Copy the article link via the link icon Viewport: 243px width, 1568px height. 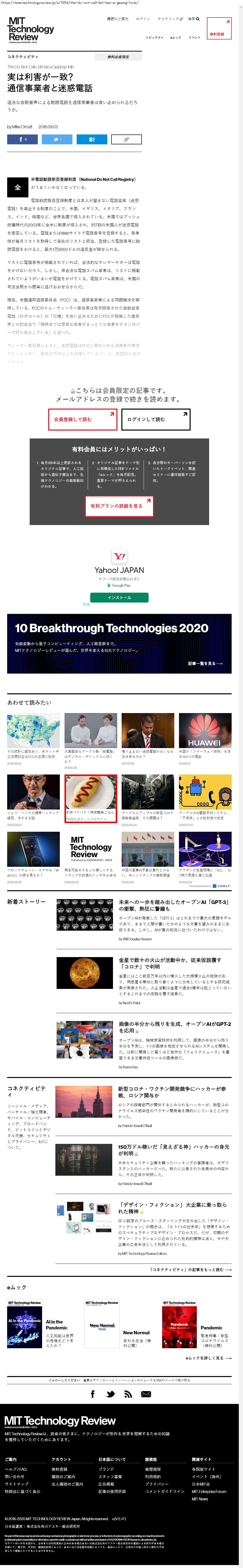click(126, 139)
